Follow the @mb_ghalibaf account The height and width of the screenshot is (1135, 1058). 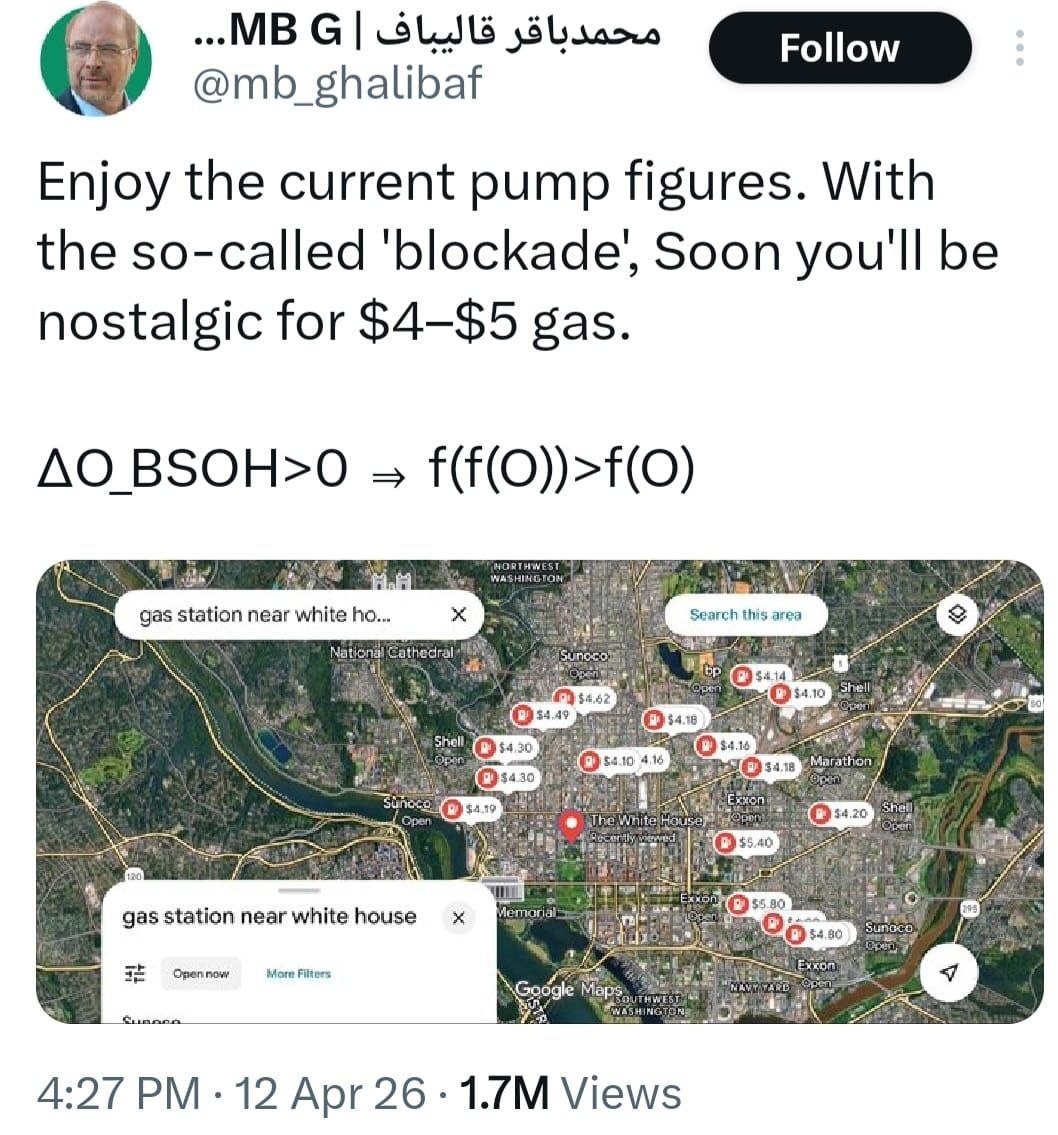pos(839,48)
